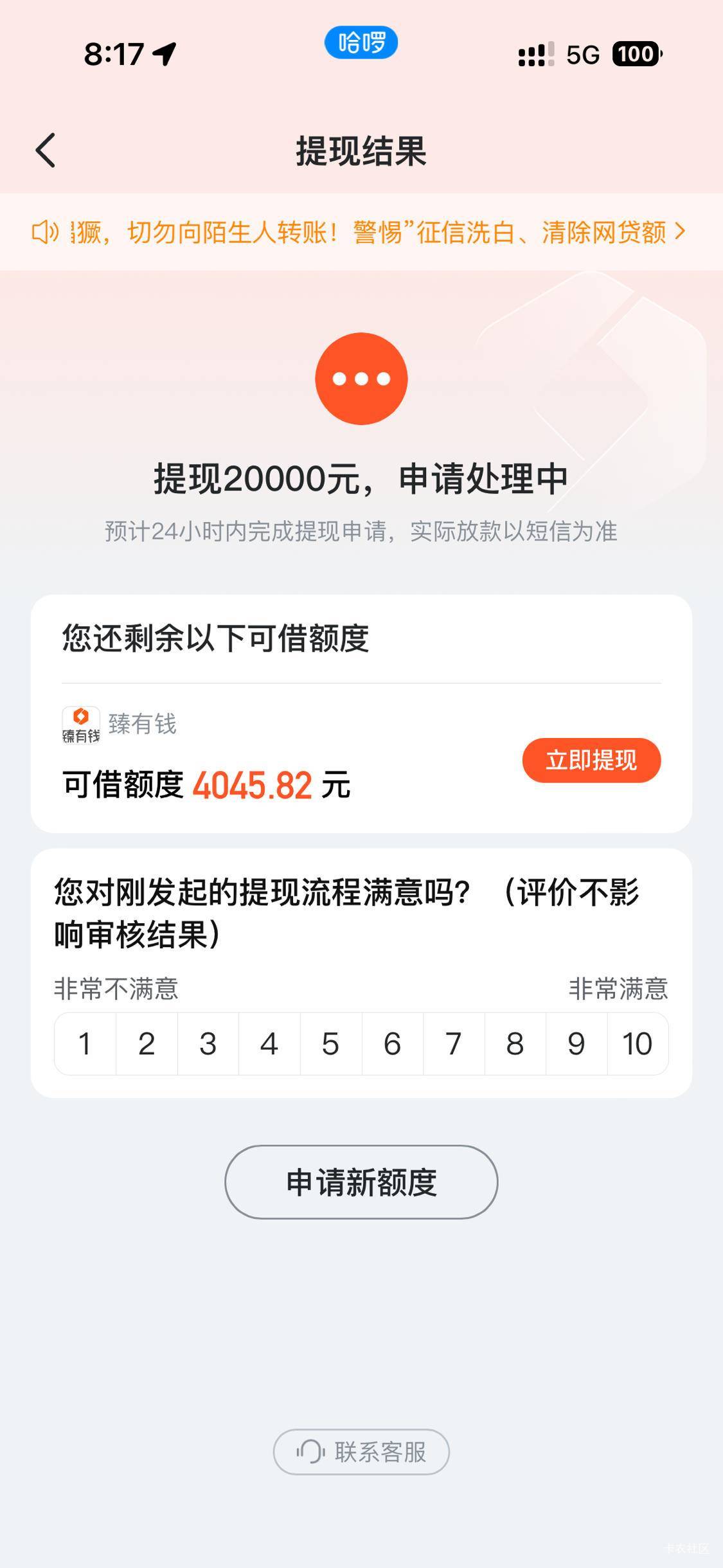
Task: Rate satisfaction as 1
Action: [85, 1043]
